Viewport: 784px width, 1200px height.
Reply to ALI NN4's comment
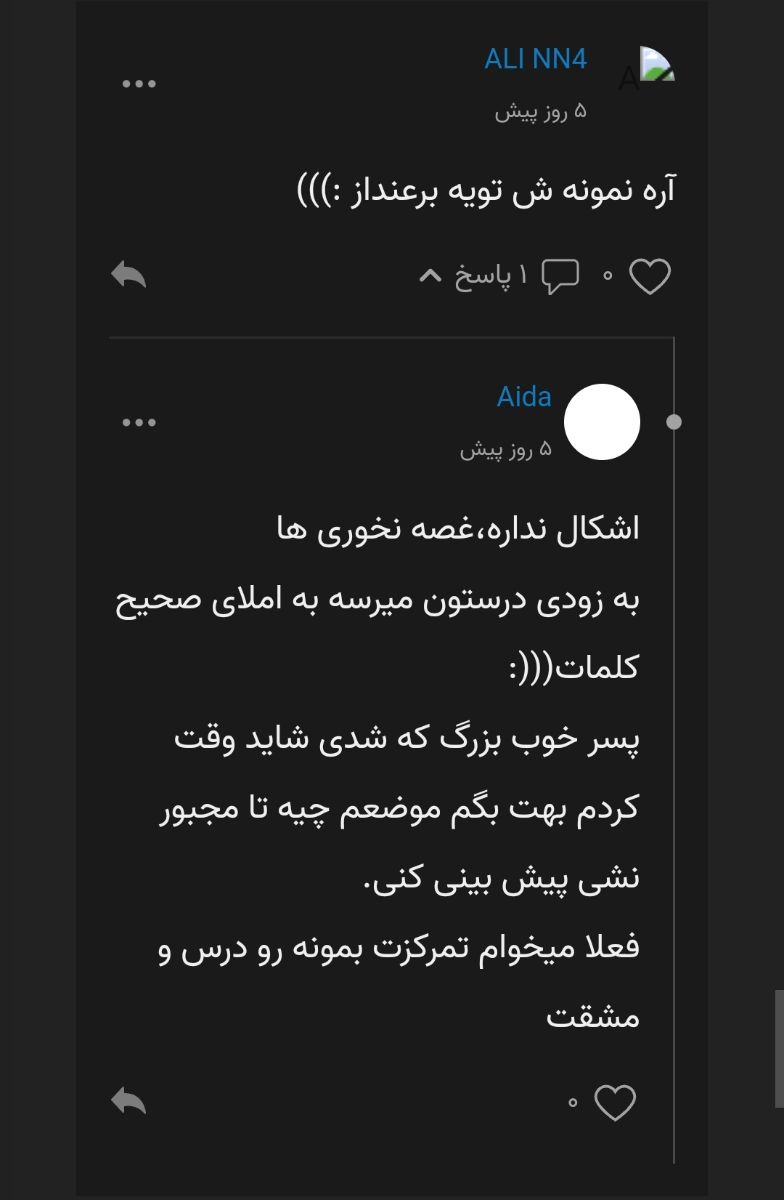coord(129,275)
